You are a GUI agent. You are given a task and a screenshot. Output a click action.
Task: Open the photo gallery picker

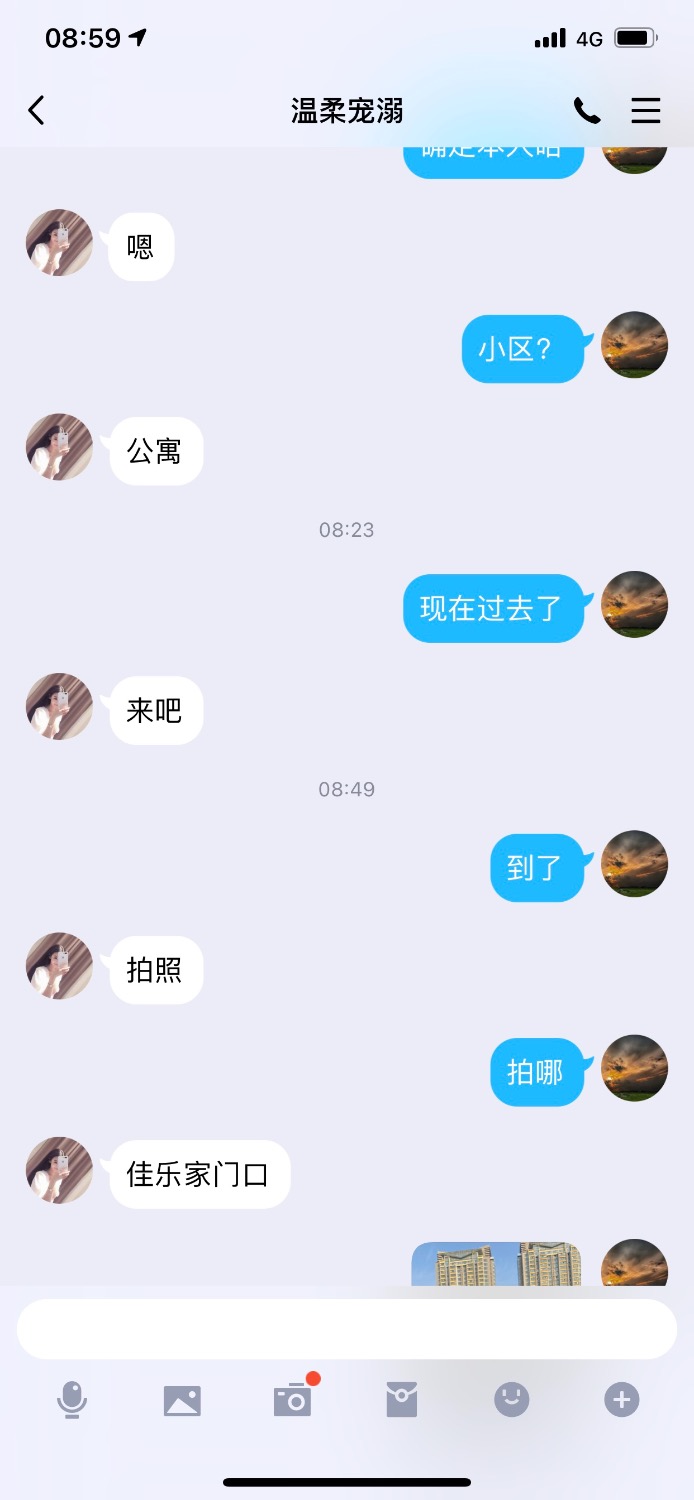182,1400
